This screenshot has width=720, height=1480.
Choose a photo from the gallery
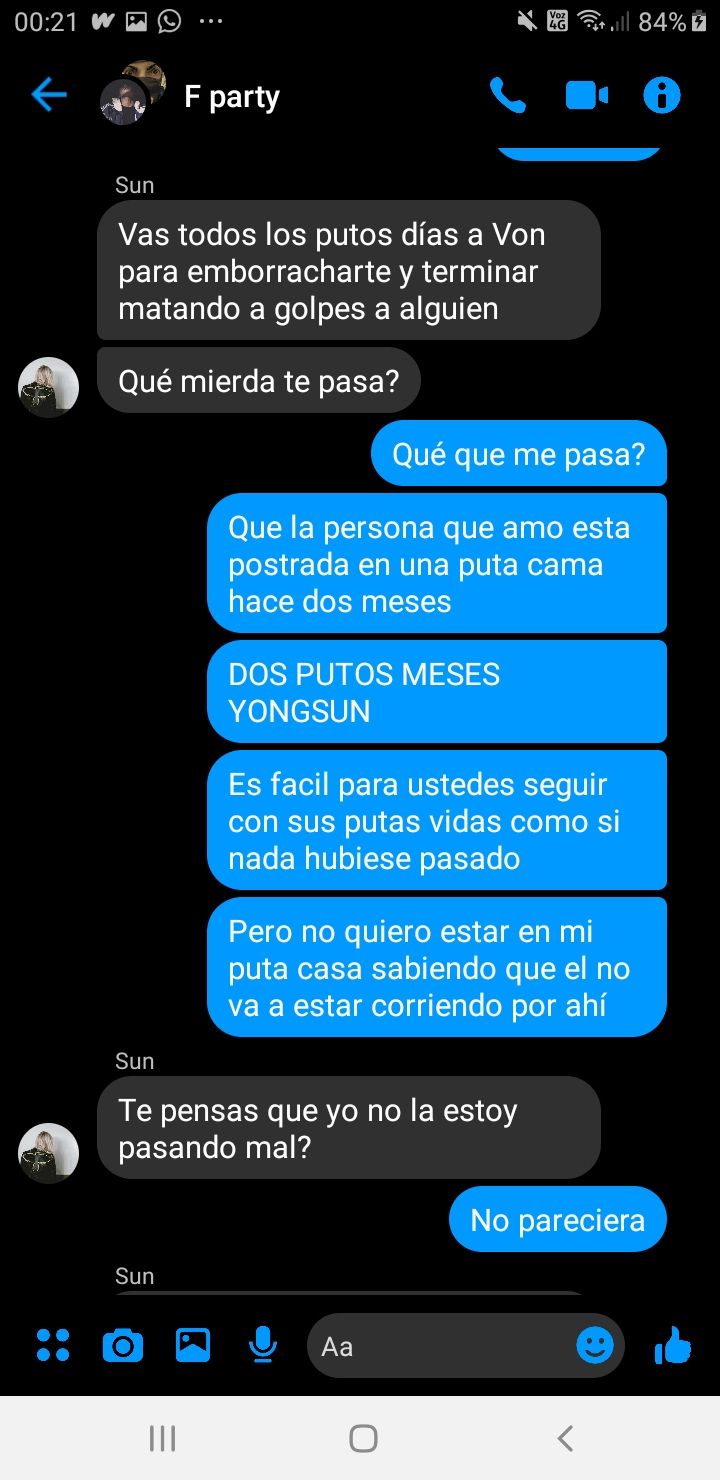coord(193,1345)
